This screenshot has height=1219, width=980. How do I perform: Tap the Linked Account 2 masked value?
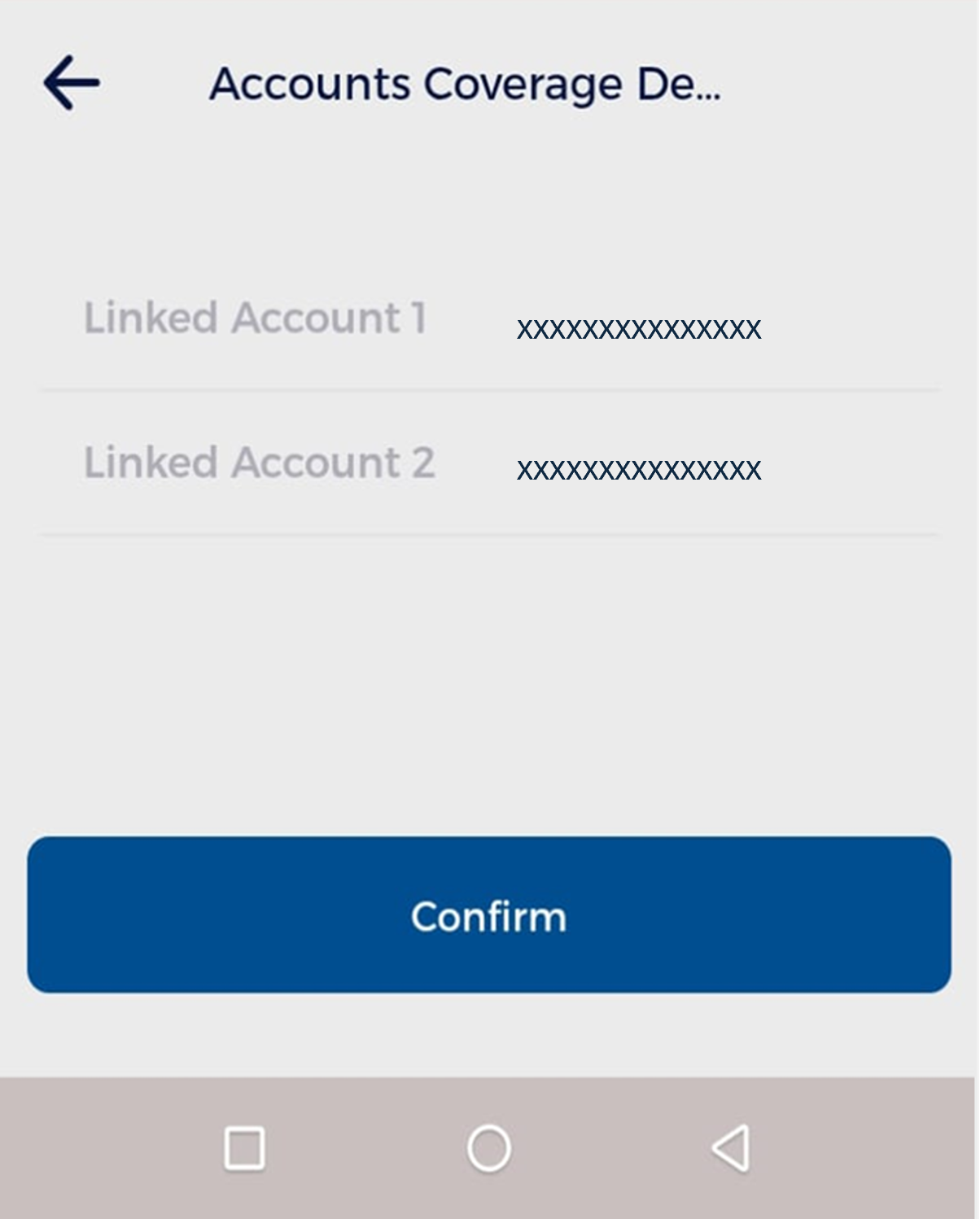pyautogui.click(x=638, y=470)
